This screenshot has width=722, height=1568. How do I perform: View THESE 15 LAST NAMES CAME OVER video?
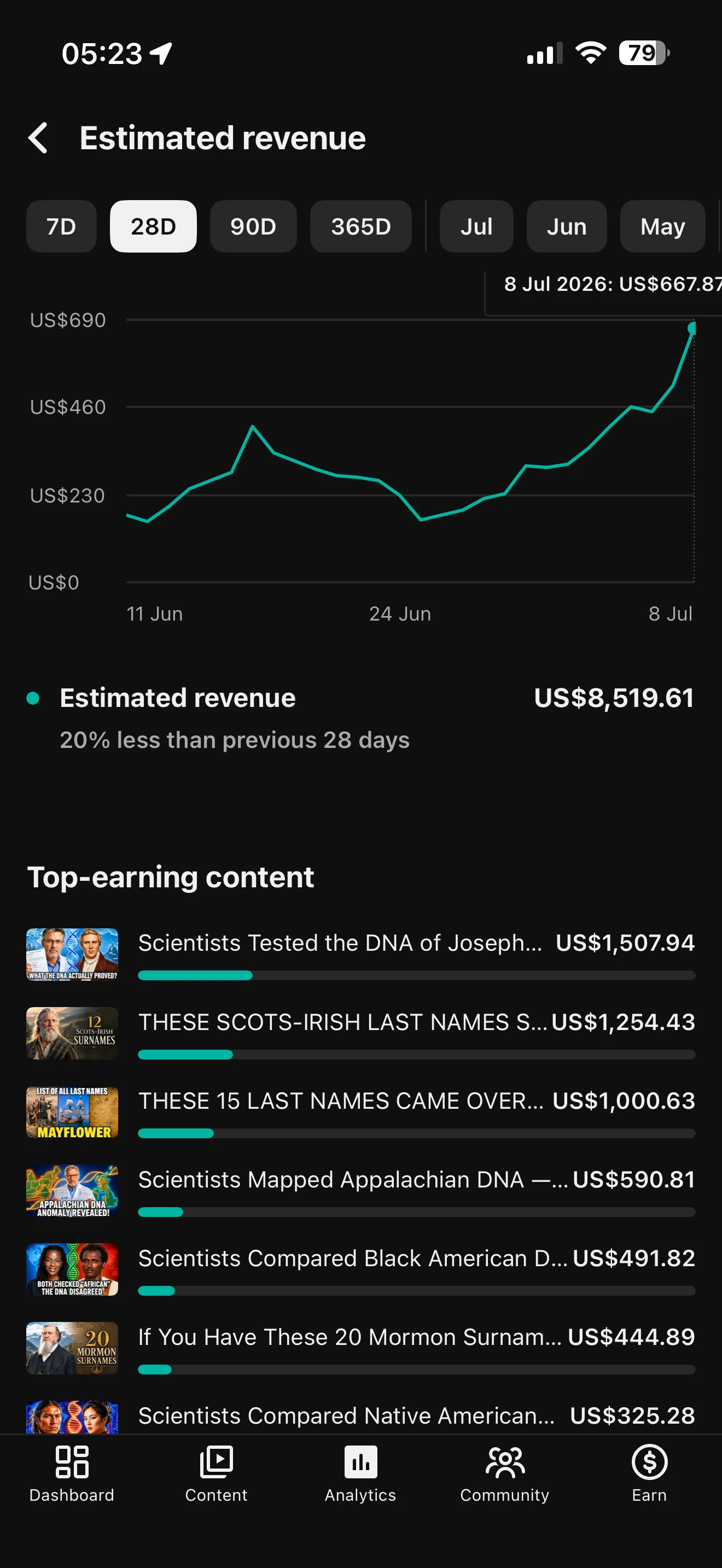(x=361, y=1112)
